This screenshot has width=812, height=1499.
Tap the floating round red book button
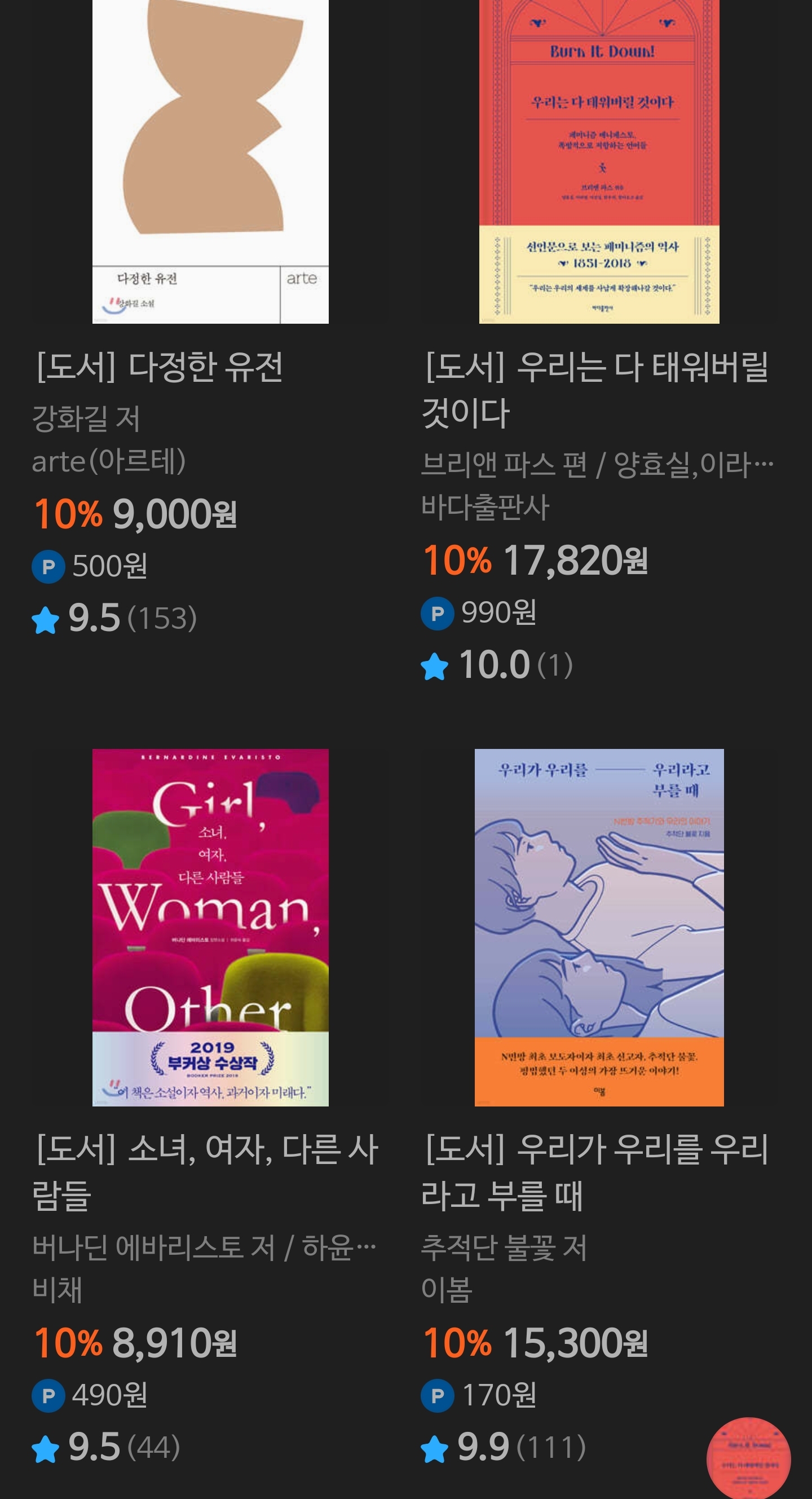point(748,1458)
